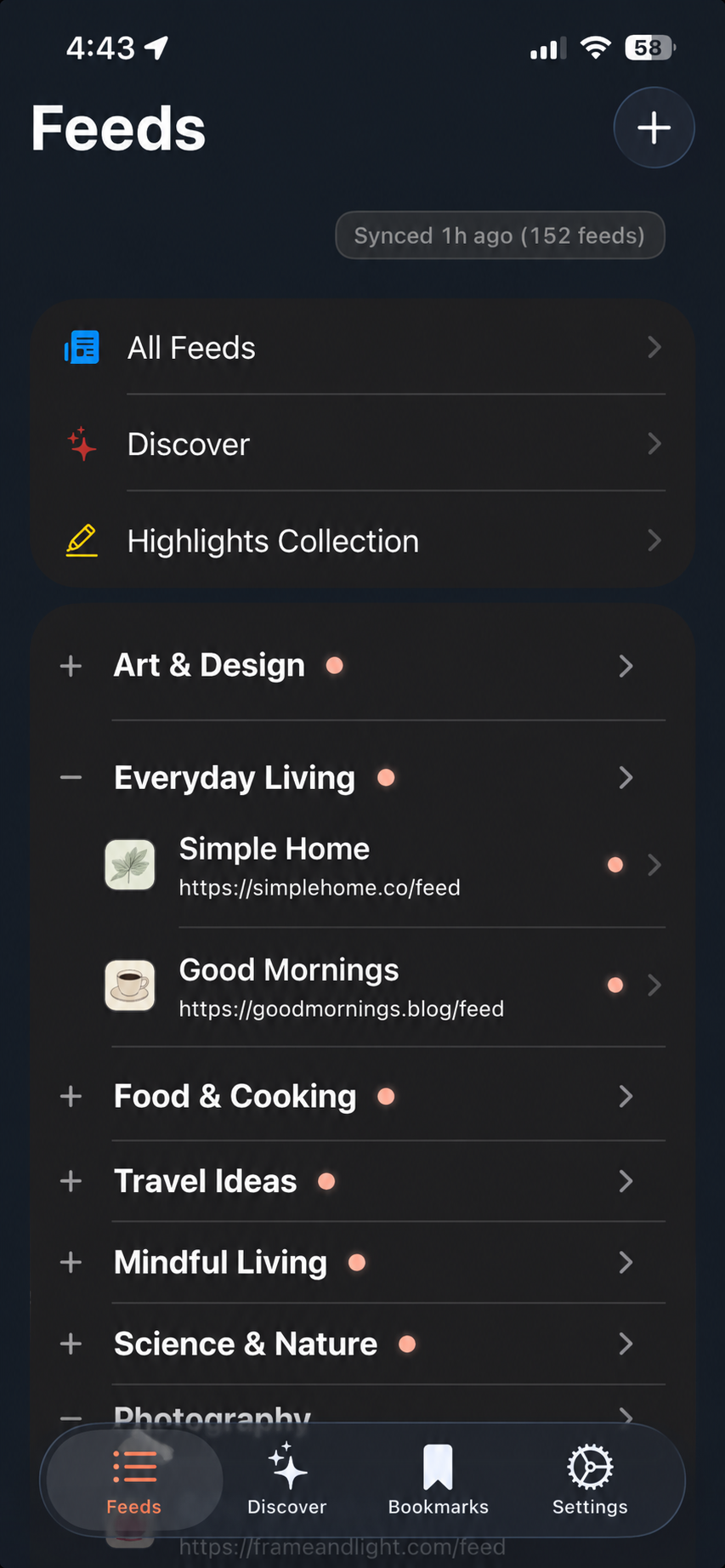Tap the chevron next to Science & Nature

tap(626, 1344)
